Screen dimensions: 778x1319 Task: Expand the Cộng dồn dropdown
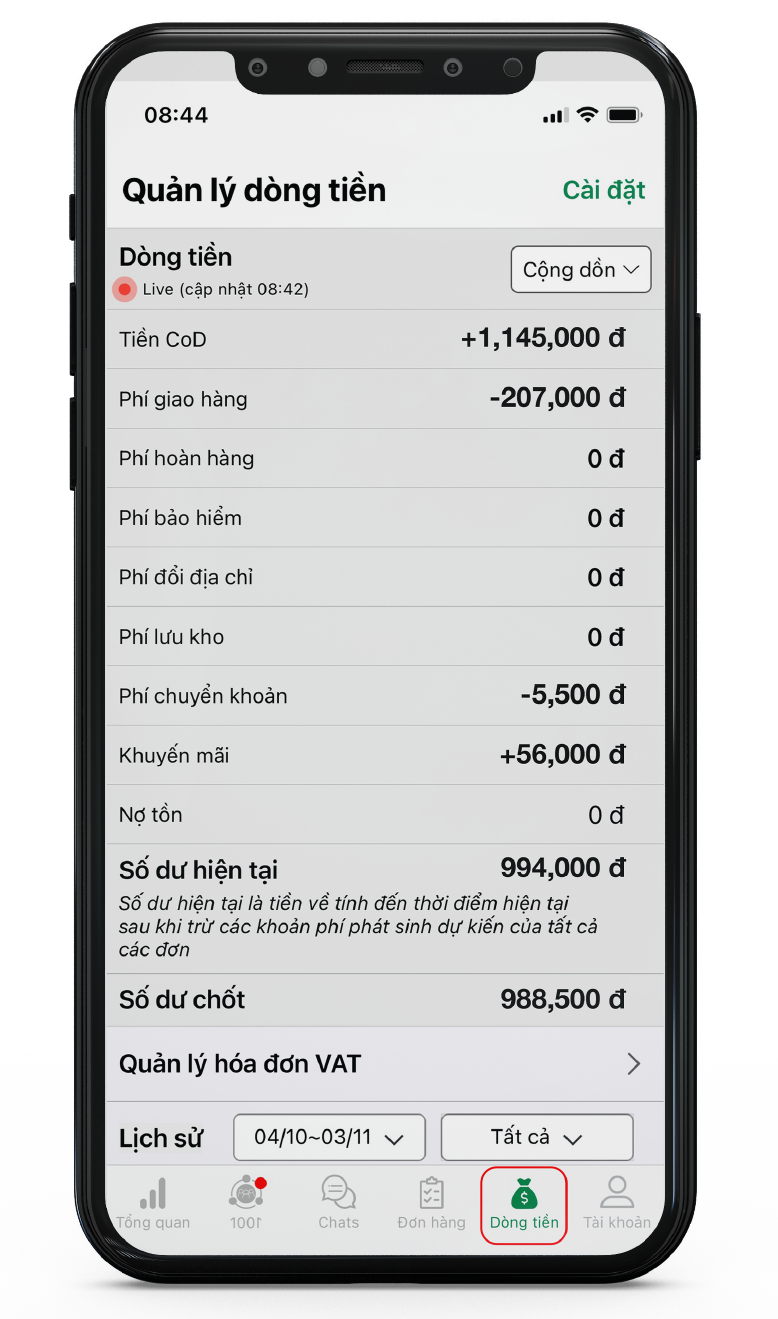pyautogui.click(x=581, y=270)
